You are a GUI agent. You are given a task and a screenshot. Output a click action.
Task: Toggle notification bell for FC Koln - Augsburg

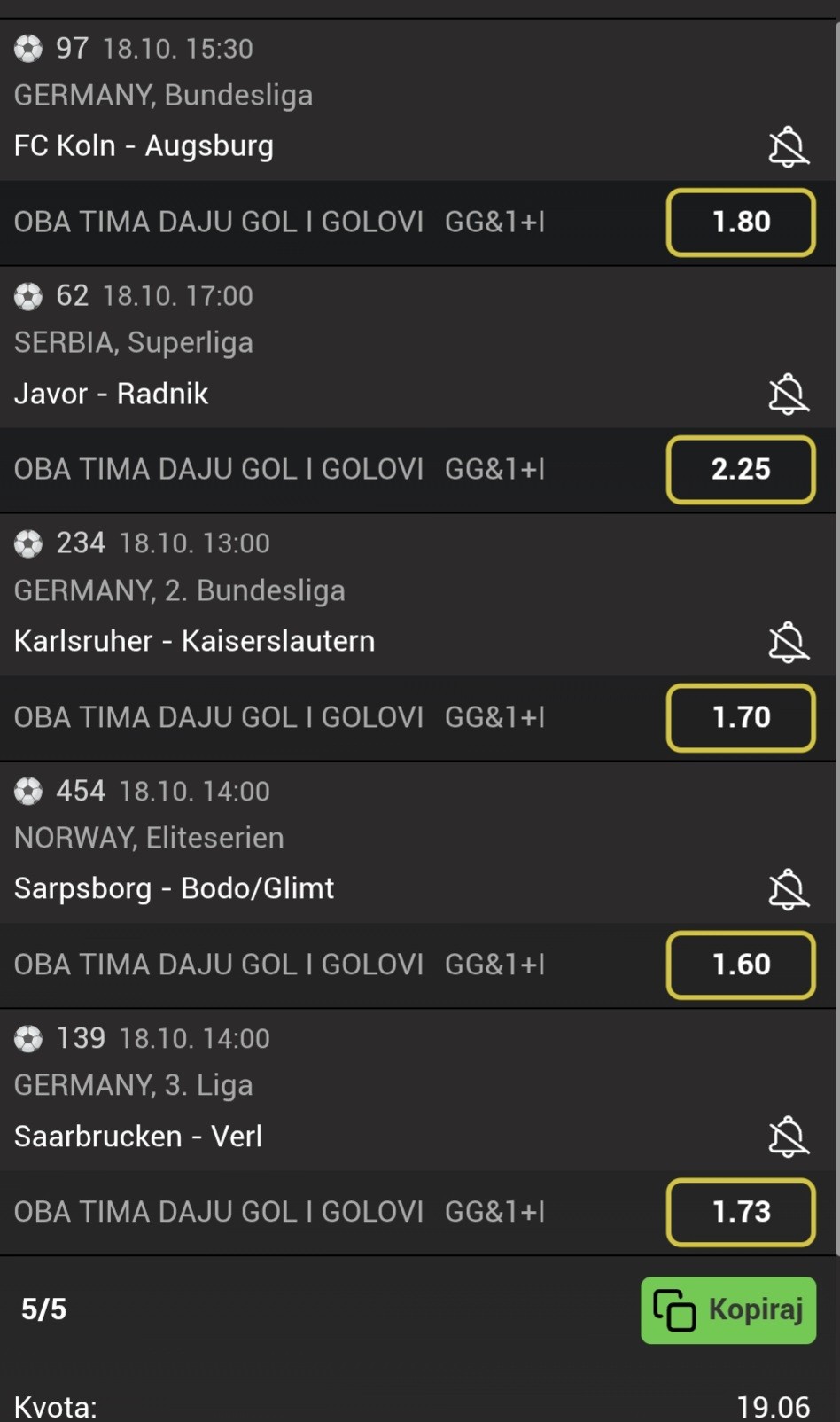[788, 146]
